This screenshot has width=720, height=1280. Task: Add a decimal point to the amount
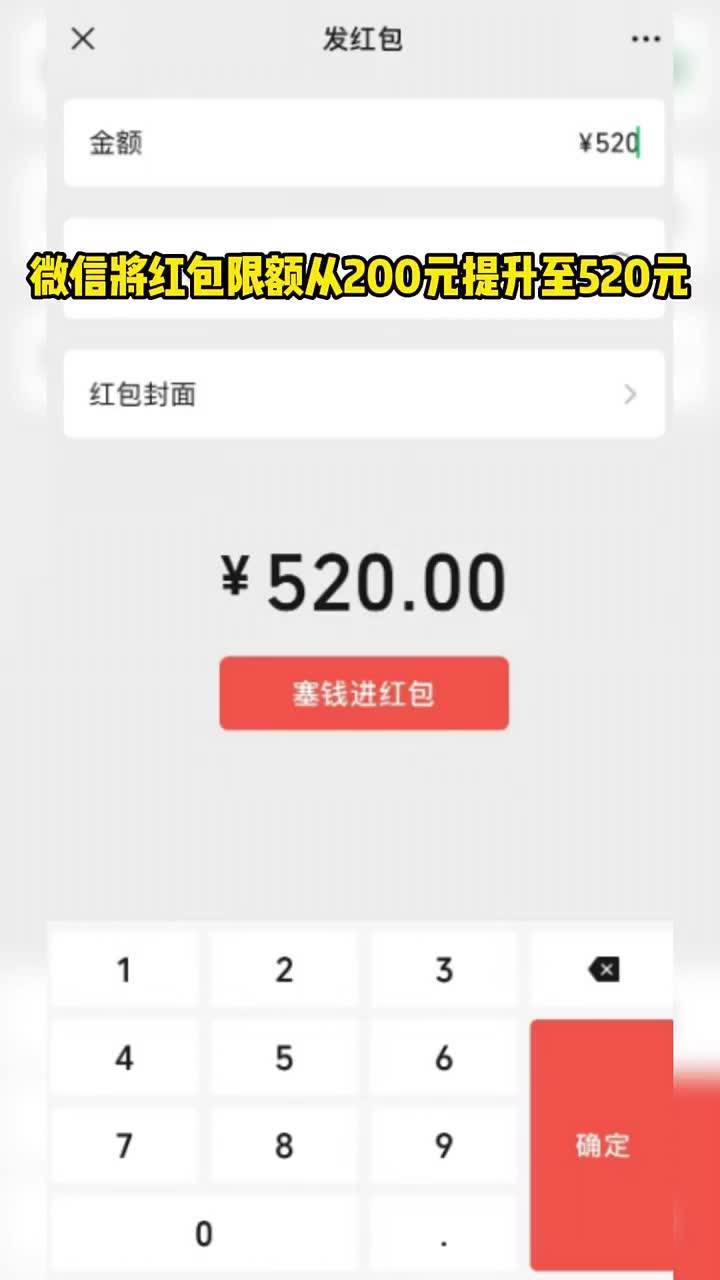(444, 1233)
